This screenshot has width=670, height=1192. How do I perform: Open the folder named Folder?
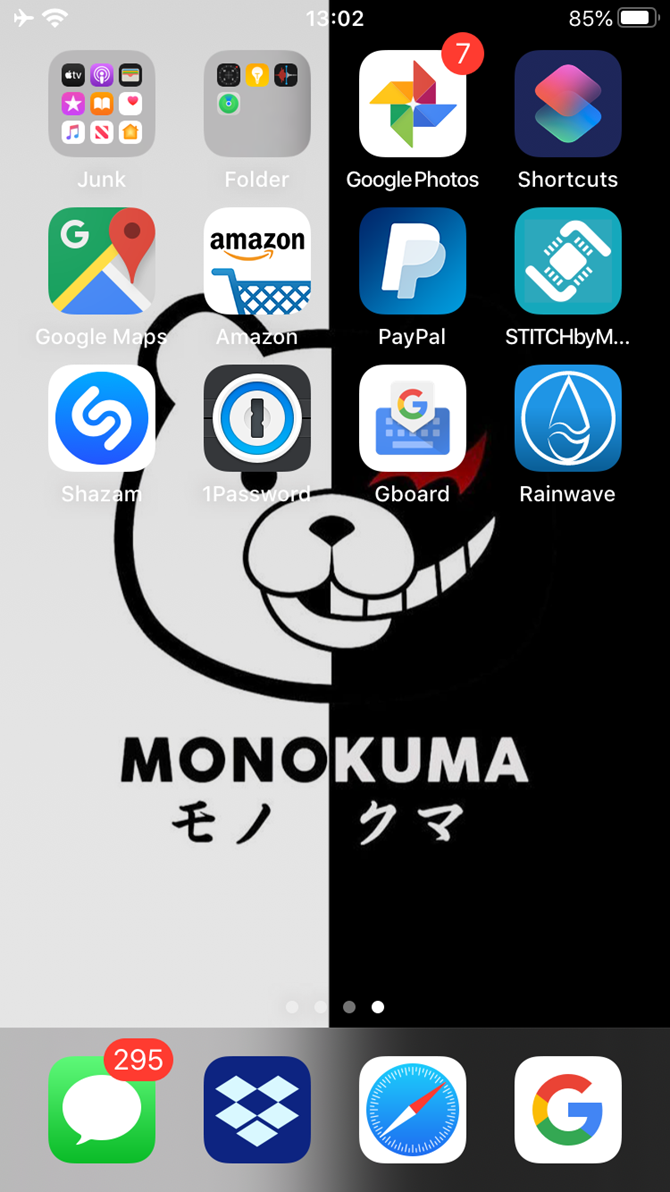(x=257, y=104)
